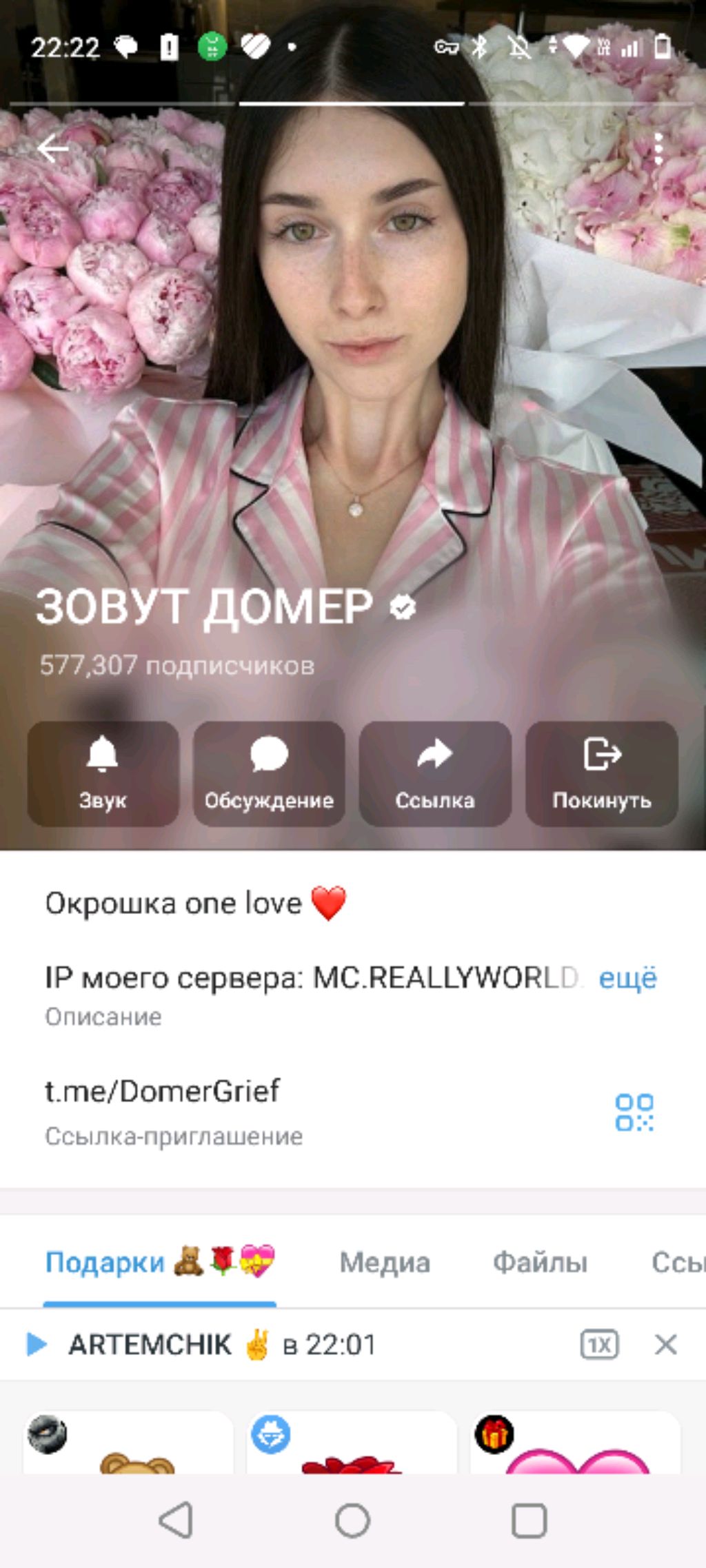The height and width of the screenshot is (1568, 706).
Task: Leave the channel with Покинуть
Action: pyautogui.click(x=601, y=773)
